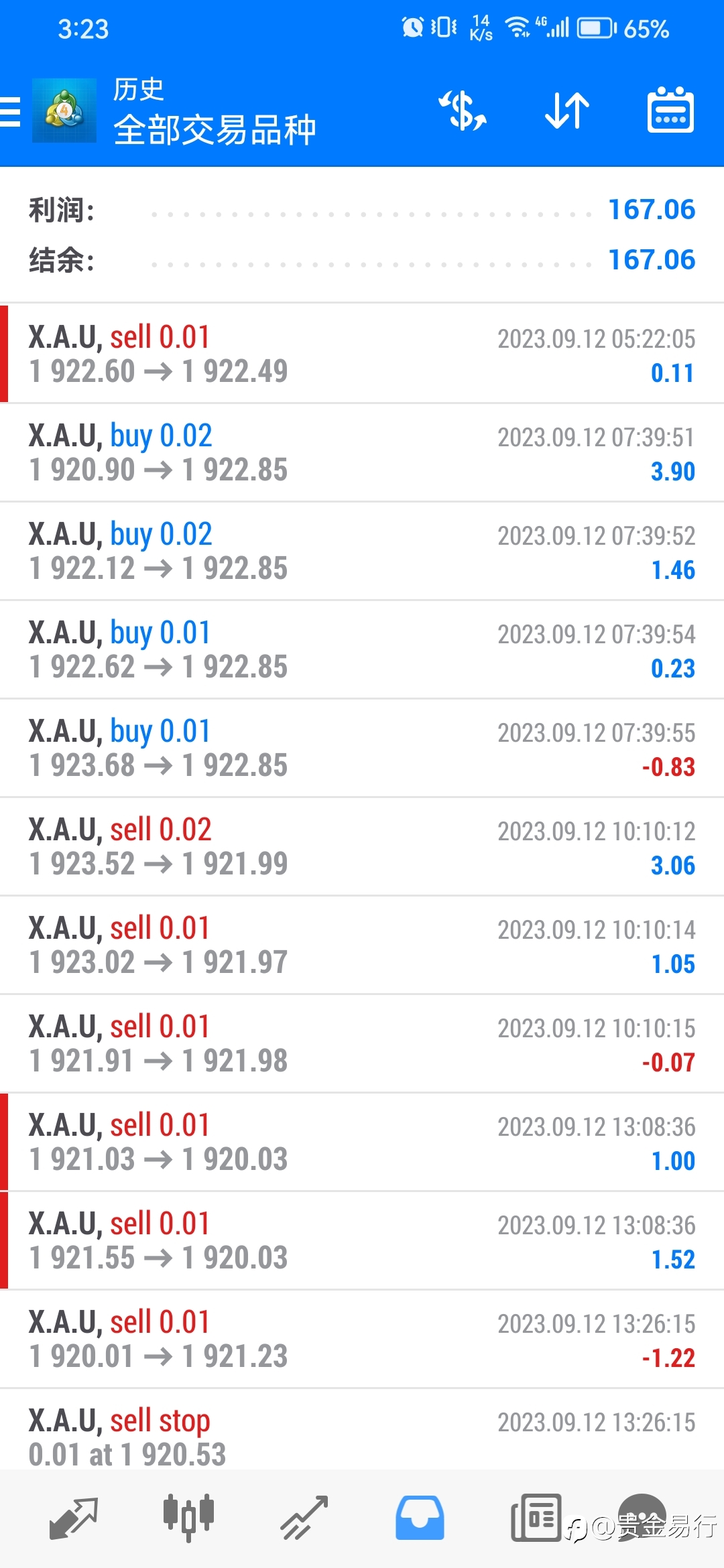Open the symbol filter dollar icon

pyautogui.click(x=463, y=111)
